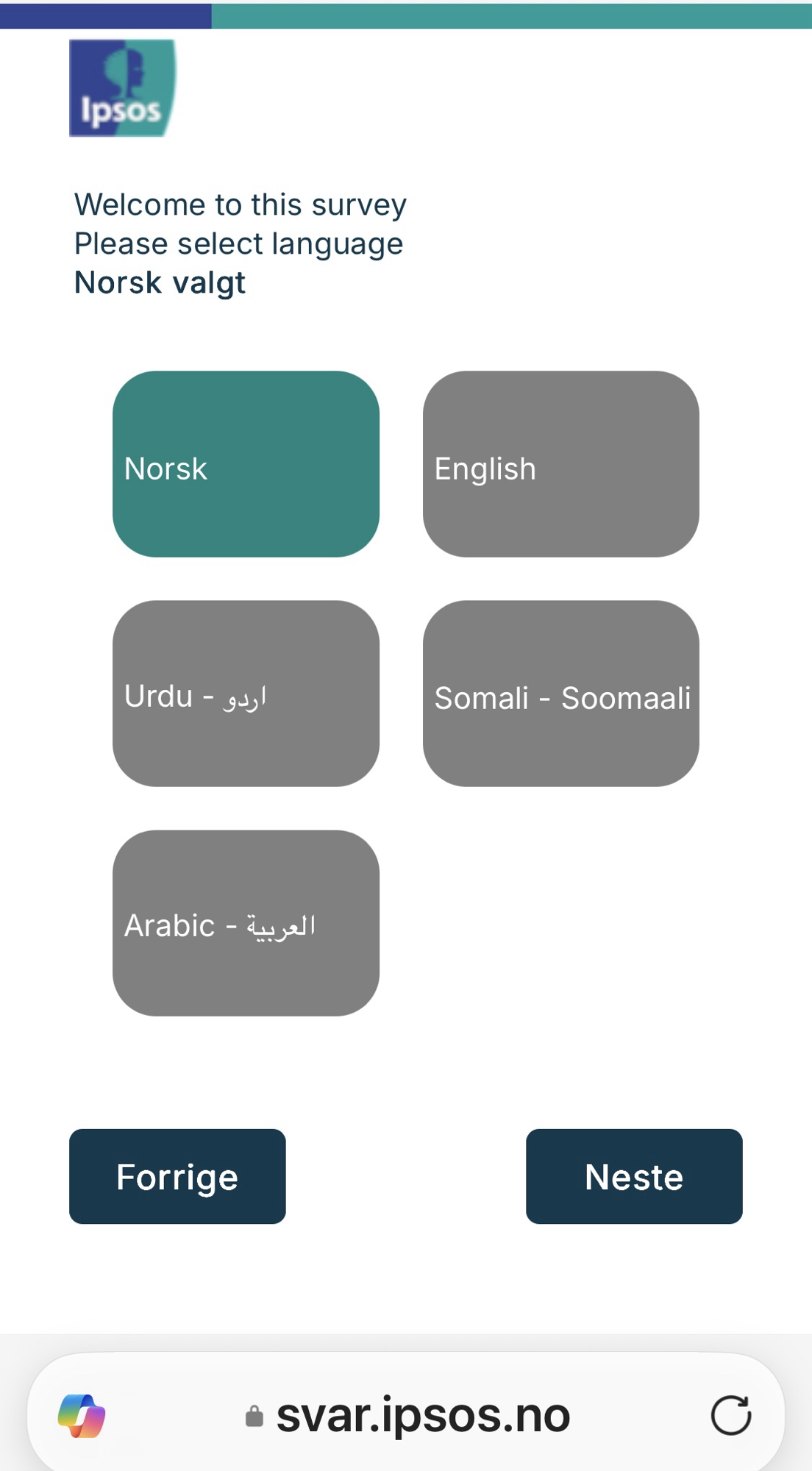Continue with the Neste button

634,1176
